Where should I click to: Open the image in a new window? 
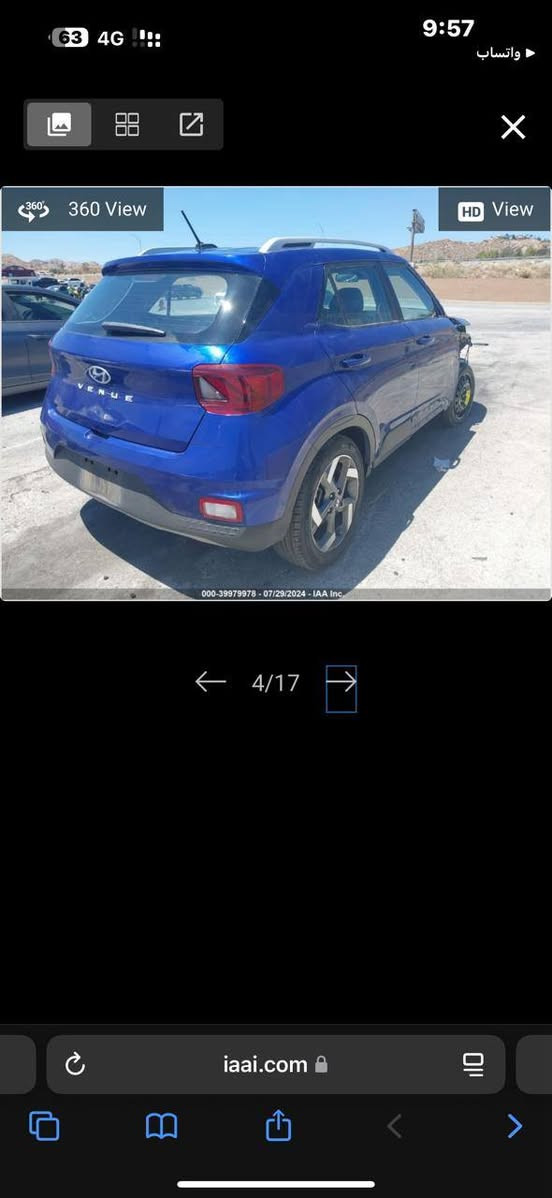(x=191, y=125)
